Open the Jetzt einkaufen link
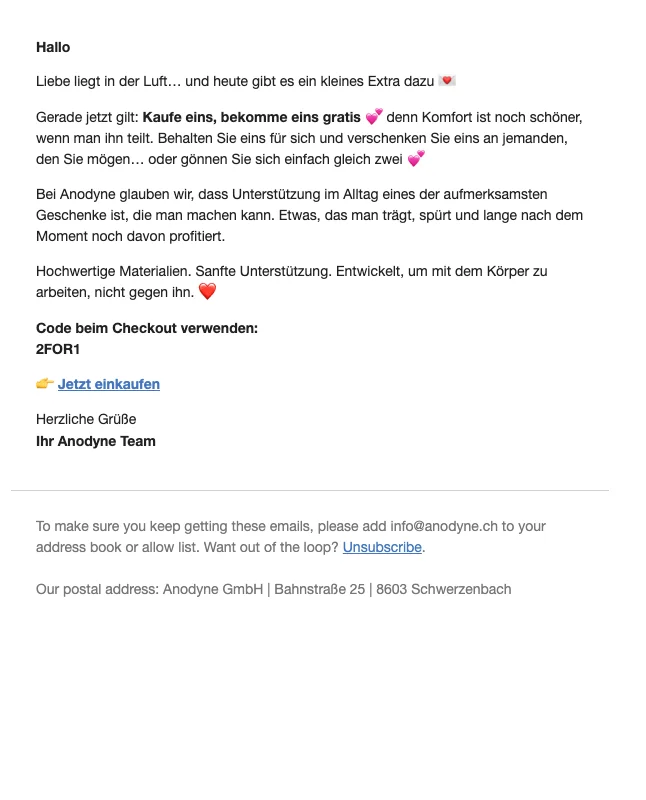 pos(108,384)
